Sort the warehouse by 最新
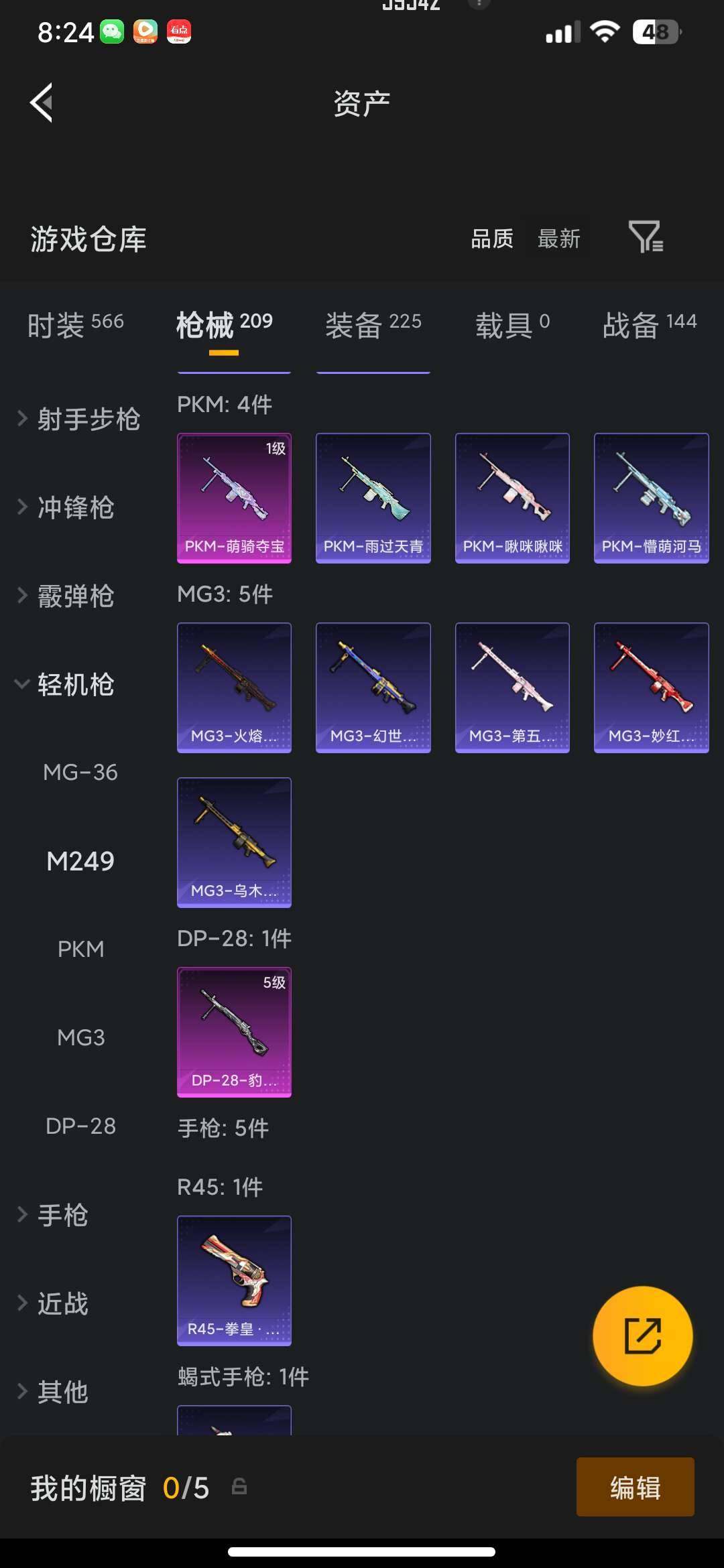The image size is (724, 1568). point(559,239)
